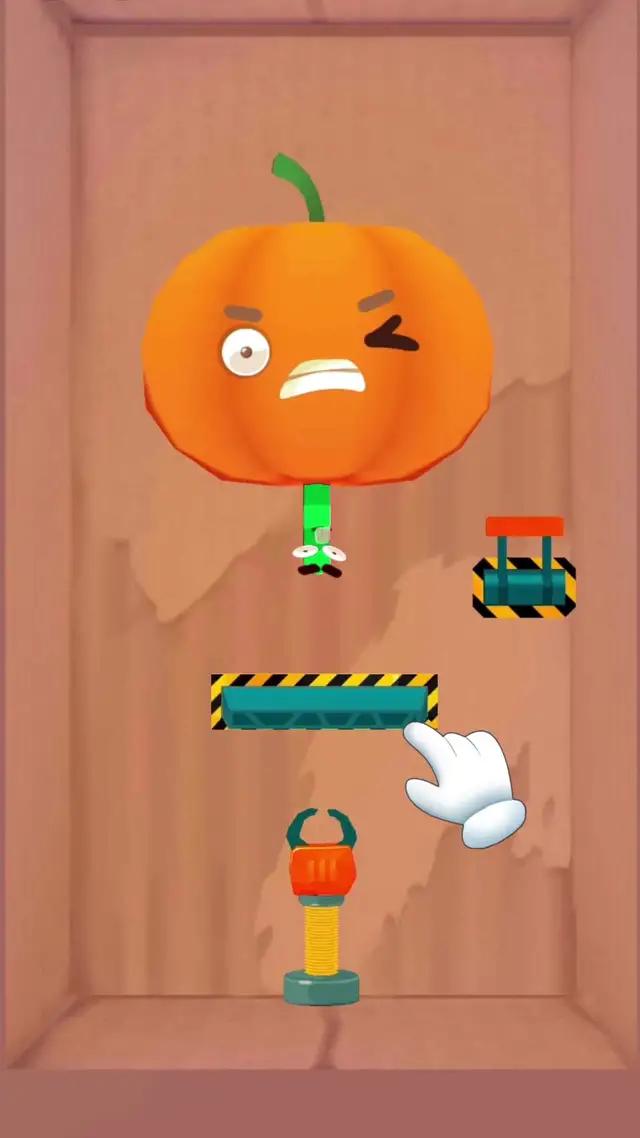This screenshot has width=640, height=1138.
Task: Tap the small clamp block with orange top
Action: click(524, 572)
